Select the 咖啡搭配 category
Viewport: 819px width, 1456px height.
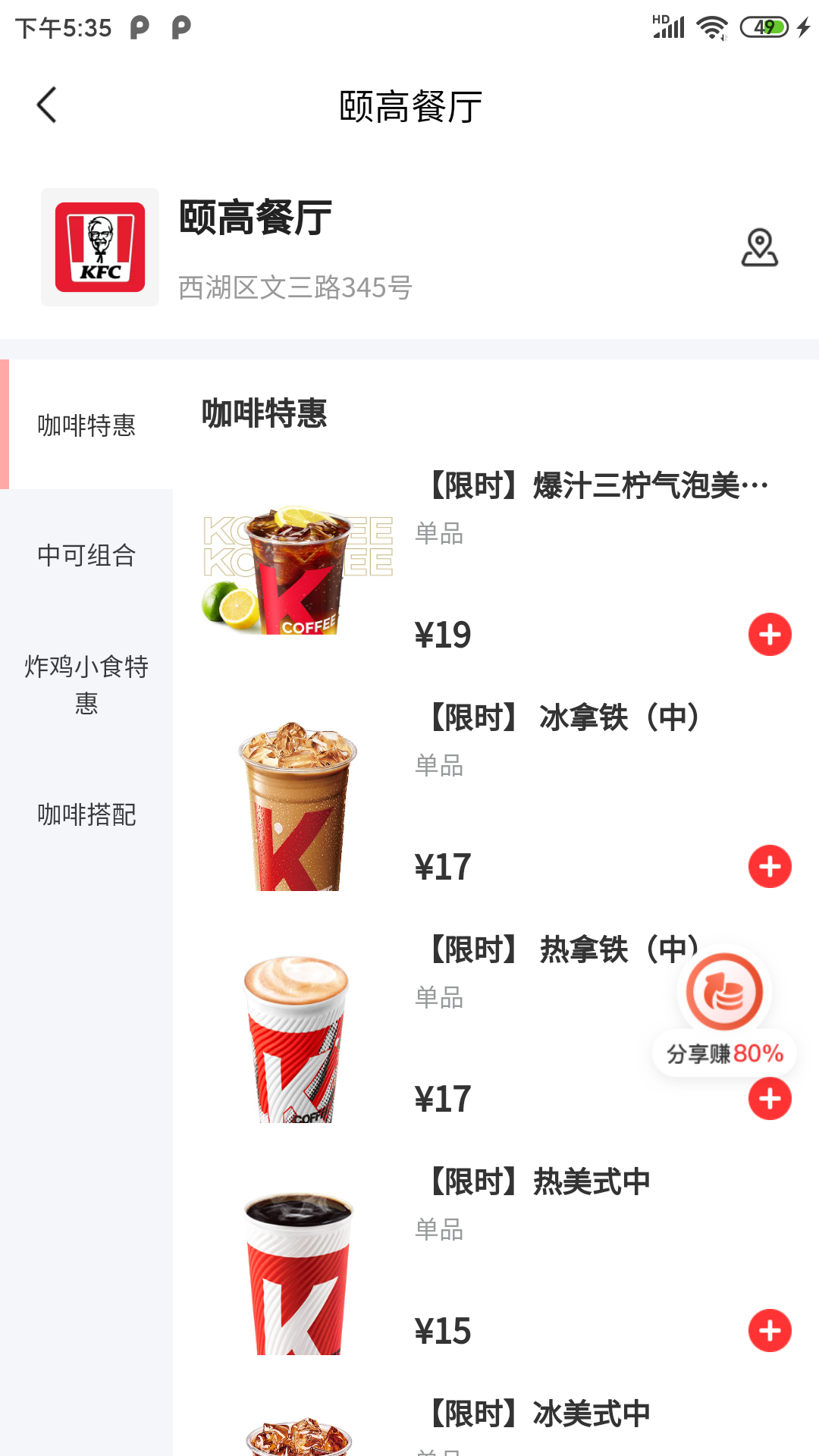pos(86,816)
